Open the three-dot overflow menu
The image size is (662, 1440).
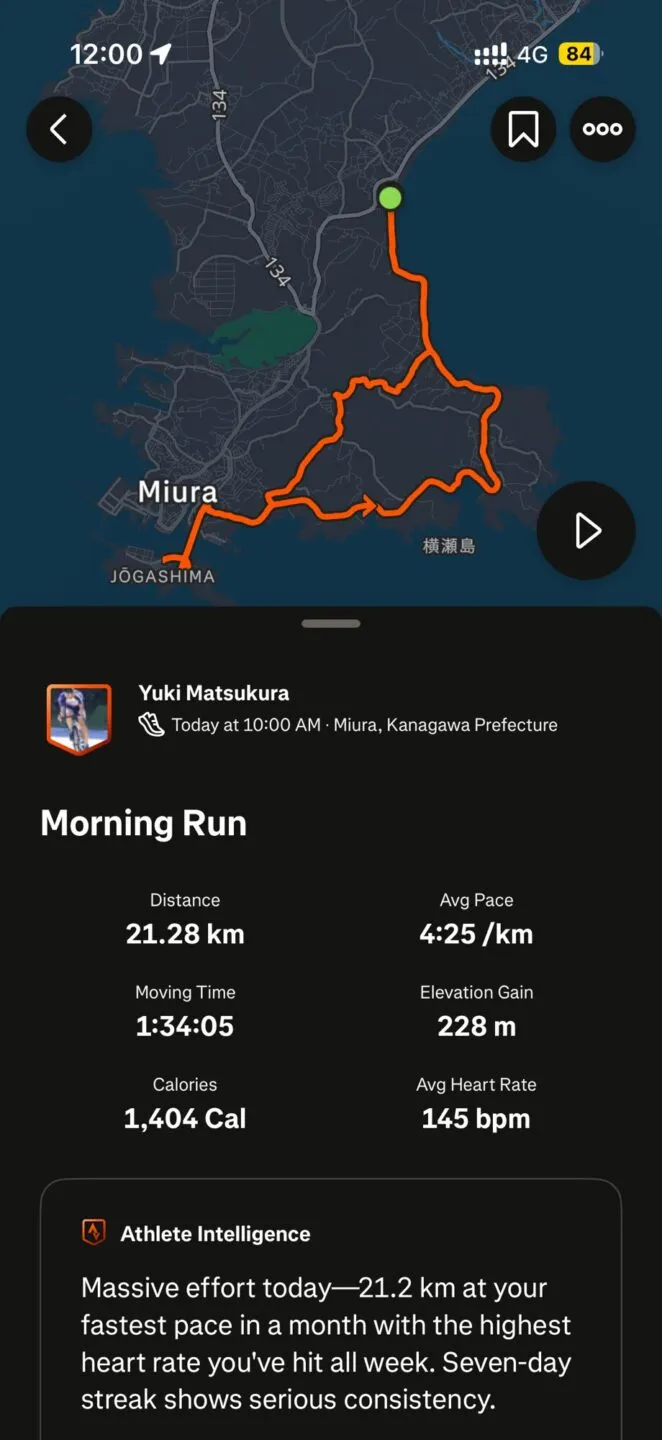602,129
